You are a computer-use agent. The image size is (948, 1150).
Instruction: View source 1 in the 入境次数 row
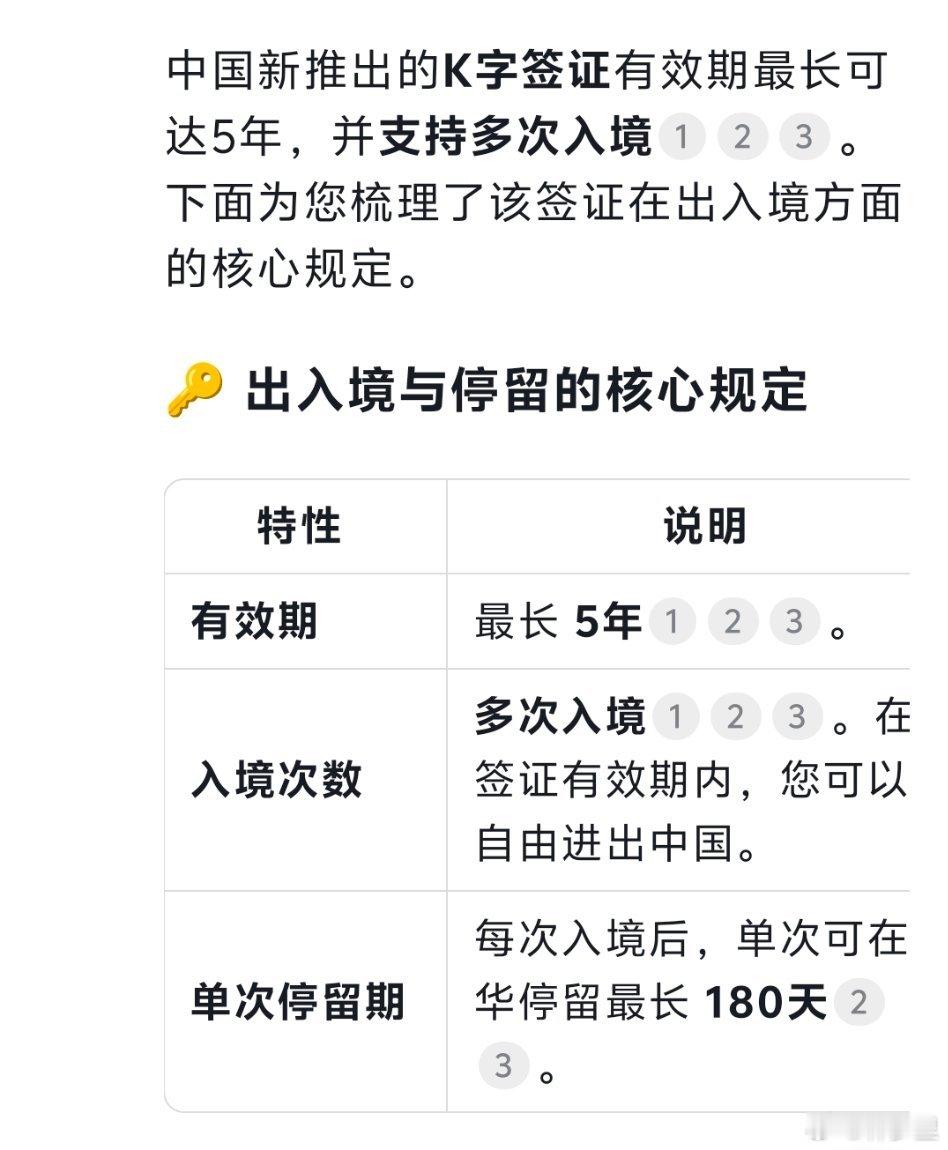pyautogui.click(x=675, y=716)
